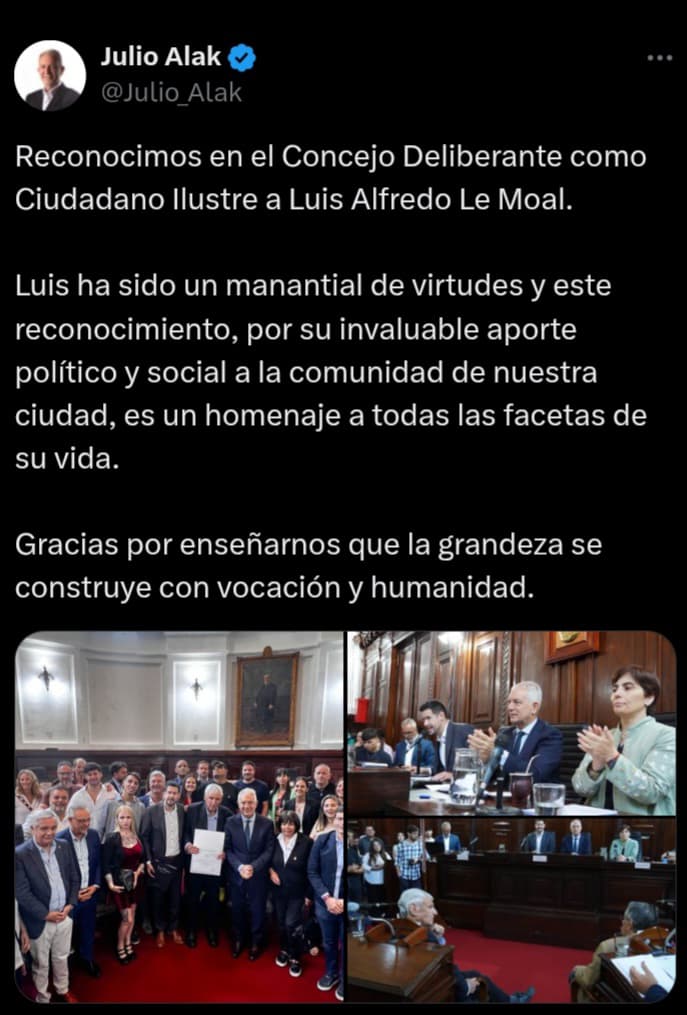Open the council chamber session photo

coord(511,910)
